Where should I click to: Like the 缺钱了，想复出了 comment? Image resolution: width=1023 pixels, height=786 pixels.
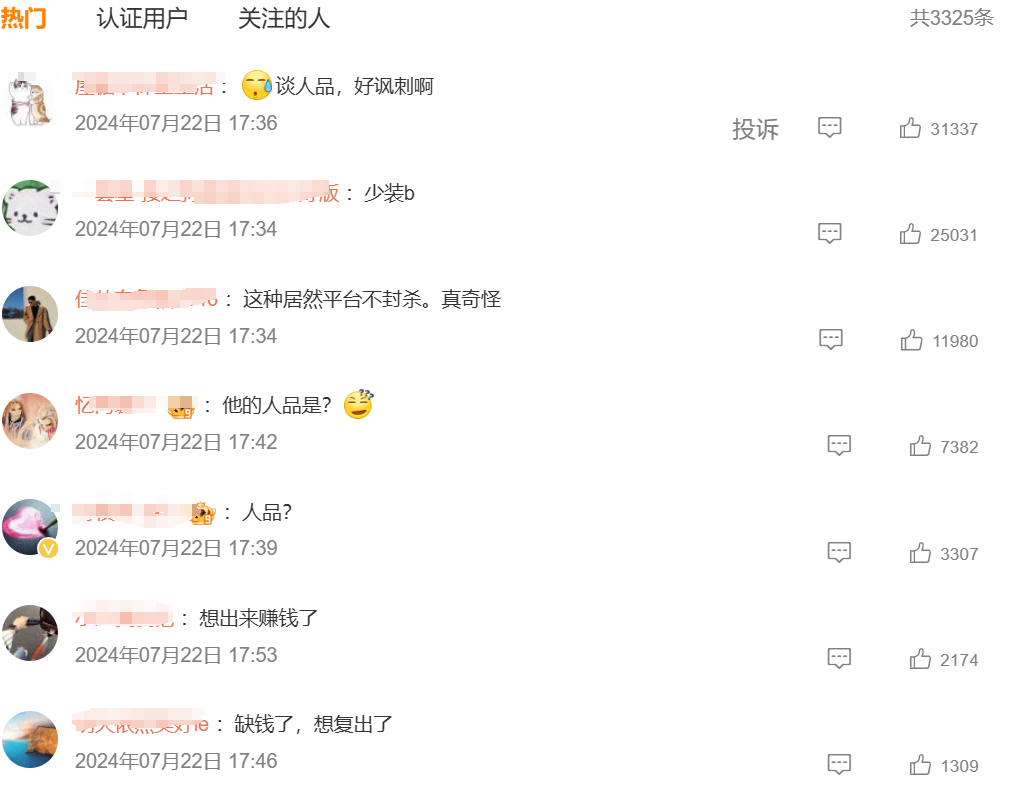tap(920, 766)
